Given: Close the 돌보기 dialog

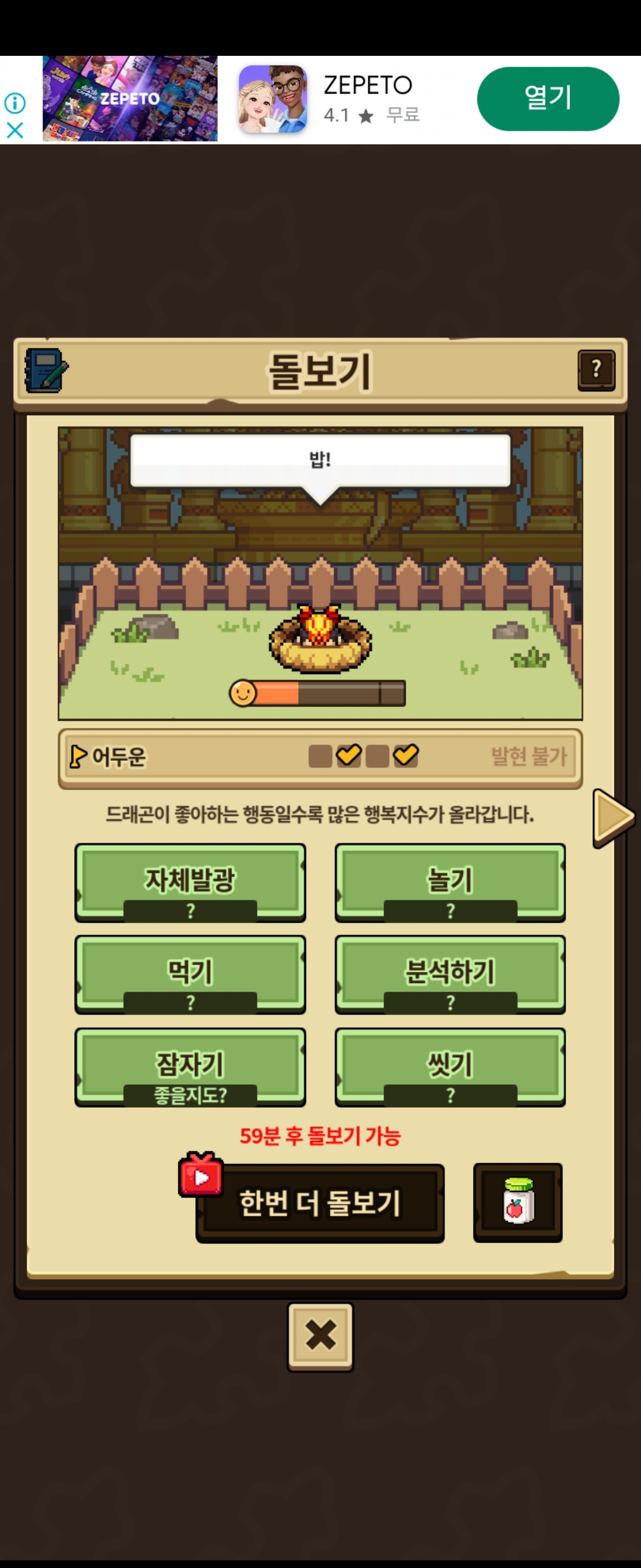Looking at the screenshot, I should pyautogui.click(x=320, y=1336).
